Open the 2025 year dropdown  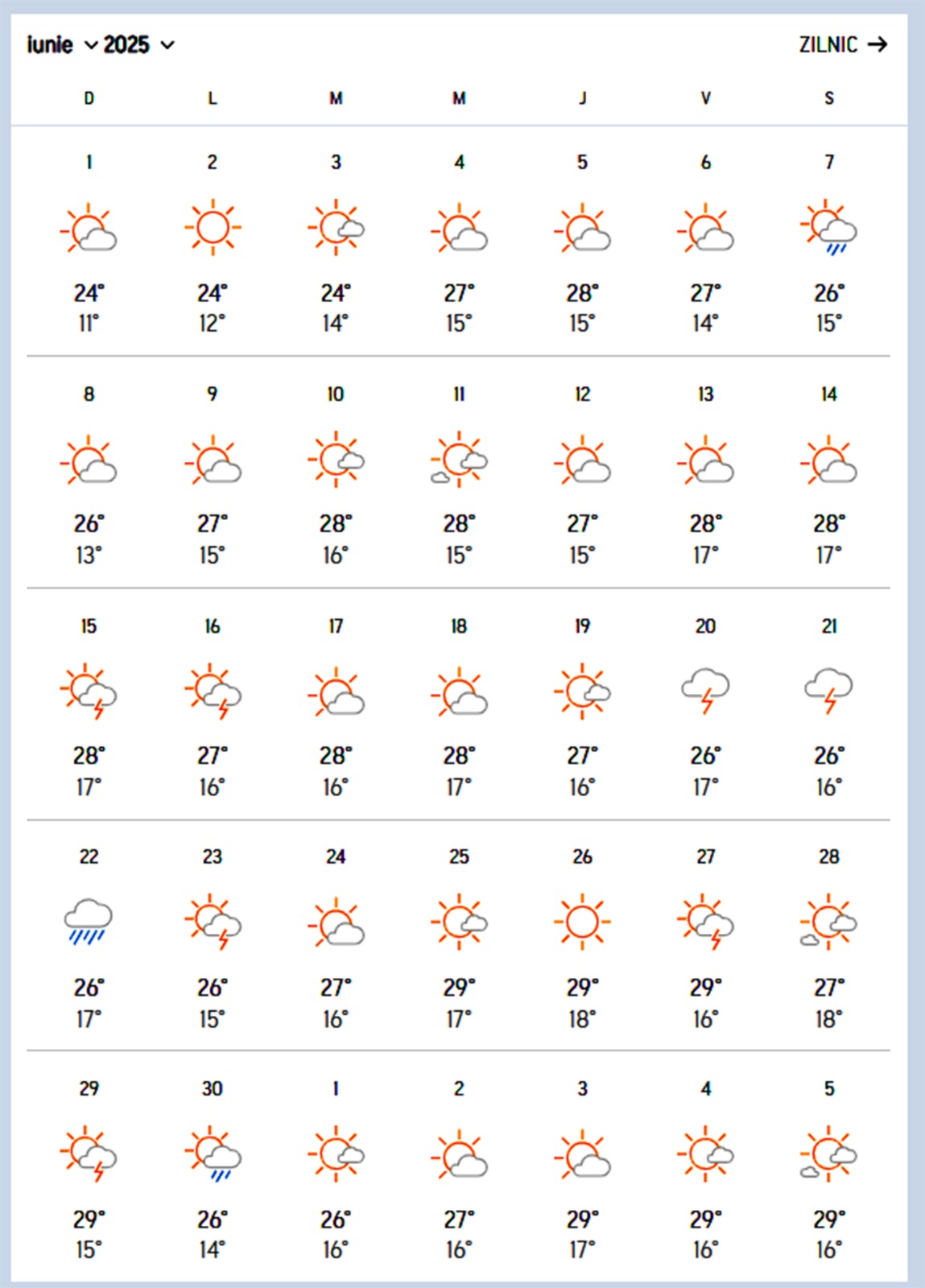click(x=138, y=45)
